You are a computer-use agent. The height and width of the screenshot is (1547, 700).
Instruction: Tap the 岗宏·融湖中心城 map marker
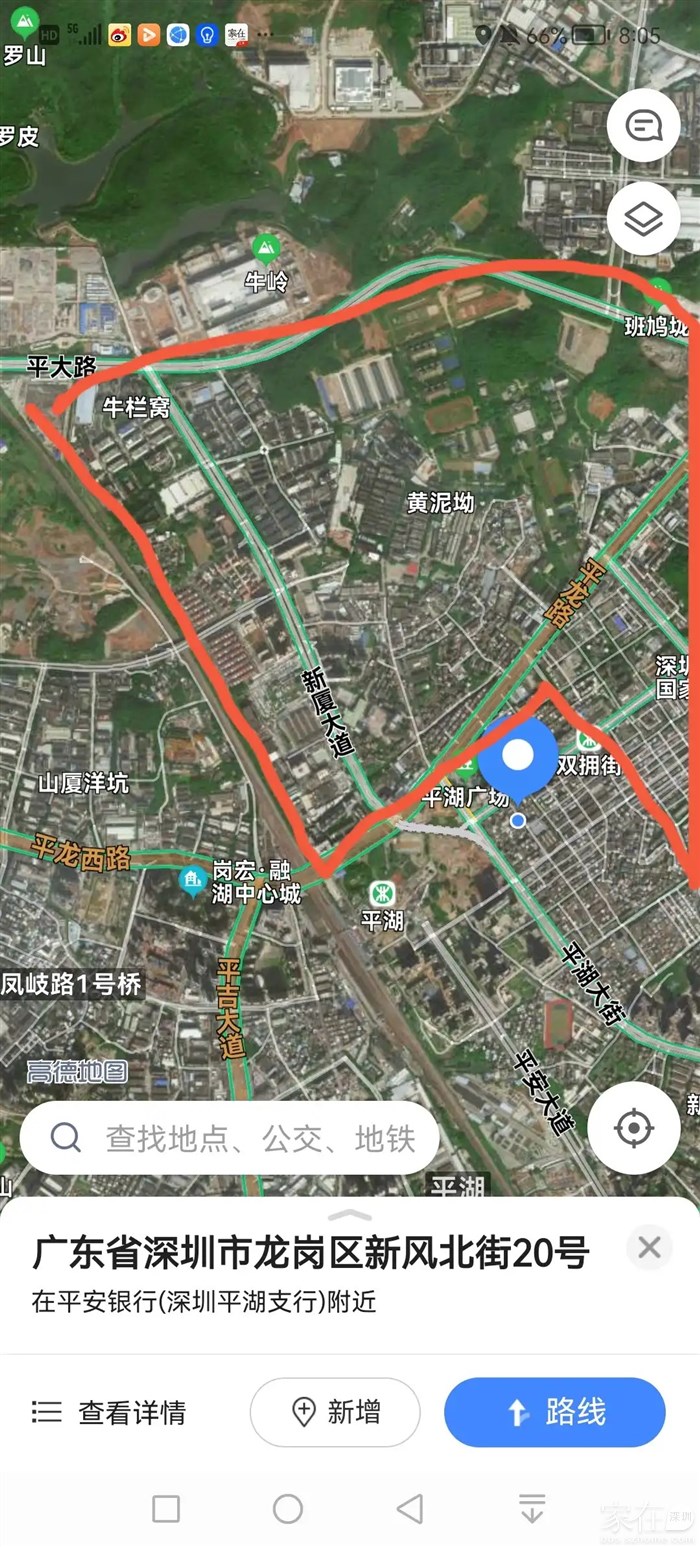click(193, 881)
